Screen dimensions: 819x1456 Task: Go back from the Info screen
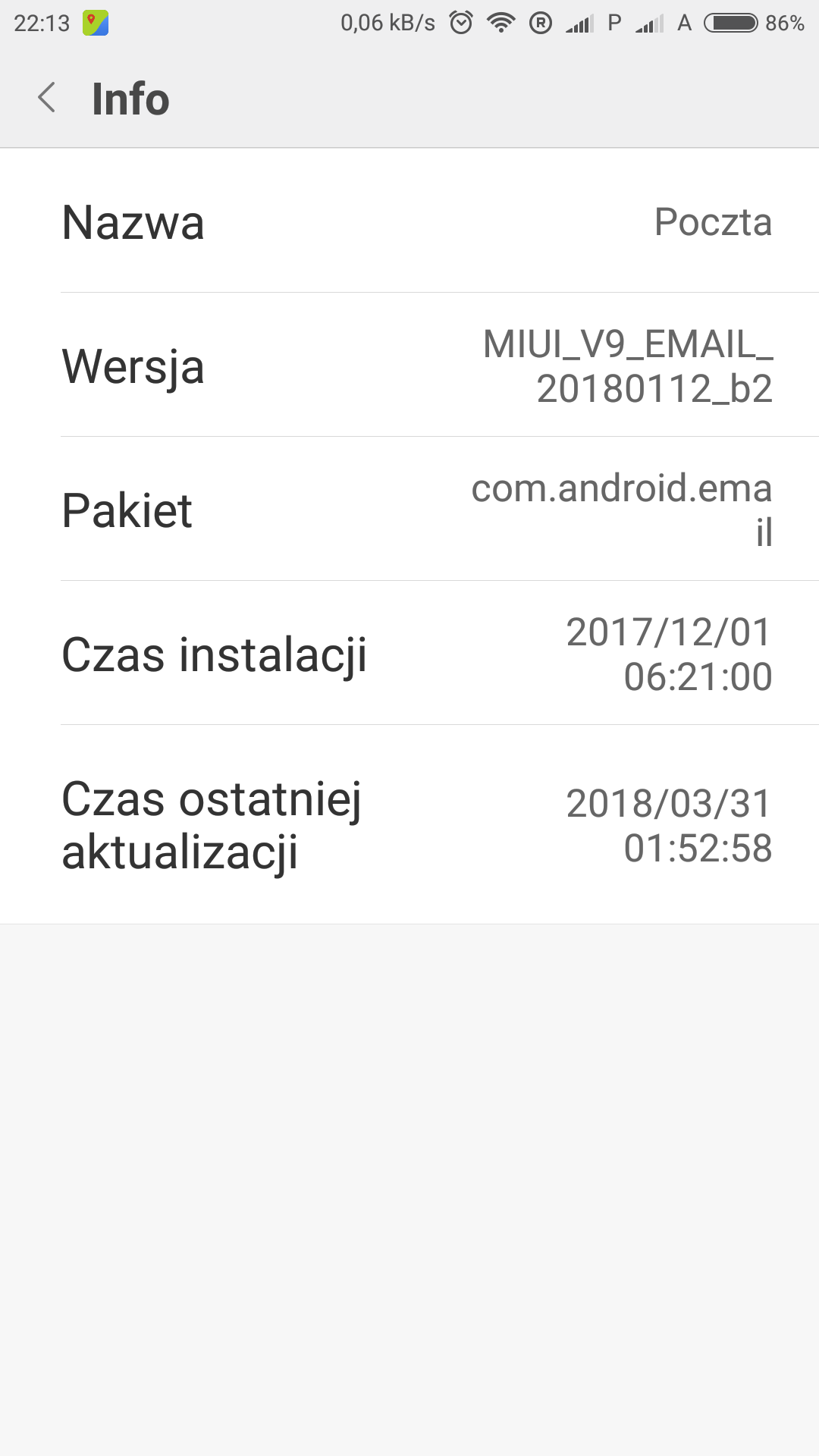(x=47, y=98)
